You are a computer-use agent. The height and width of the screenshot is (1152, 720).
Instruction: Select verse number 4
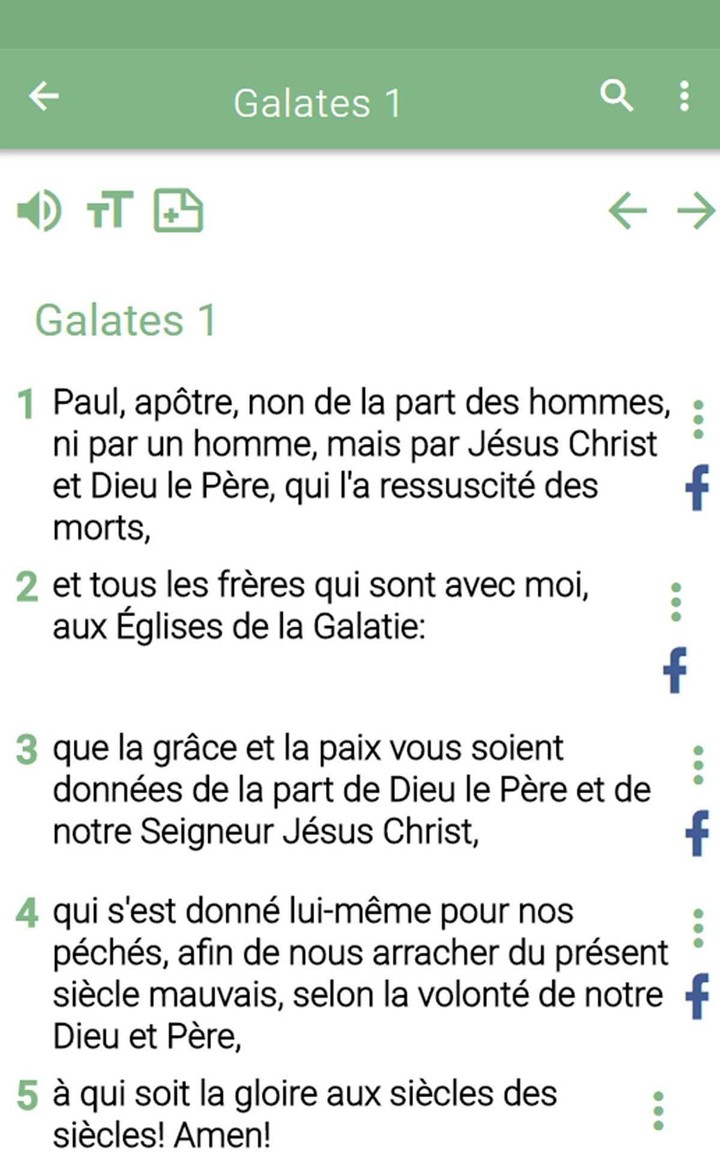coord(28,912)
